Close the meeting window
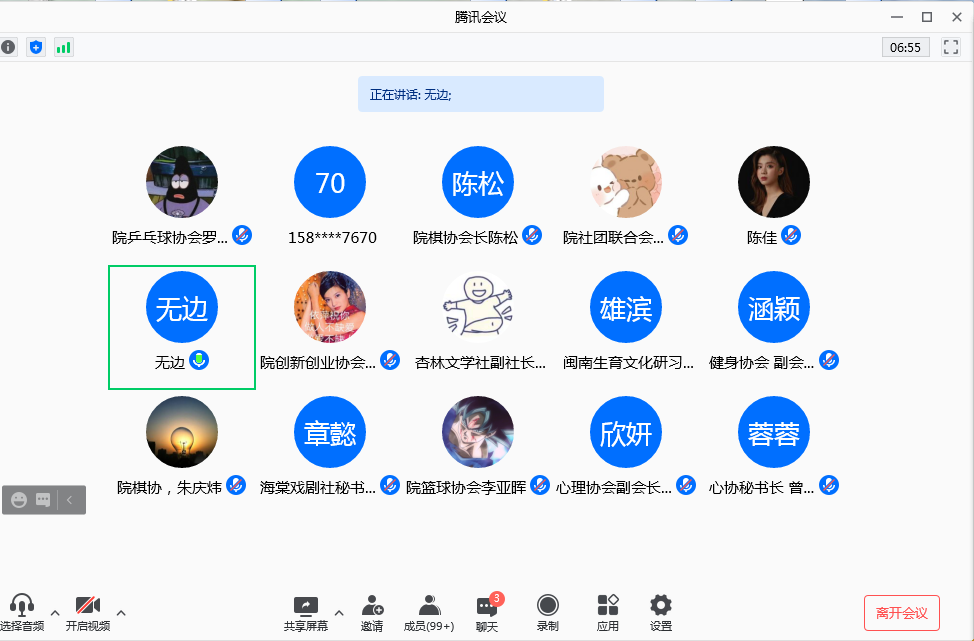Screen dimensions: 974x641 (955, 17)
